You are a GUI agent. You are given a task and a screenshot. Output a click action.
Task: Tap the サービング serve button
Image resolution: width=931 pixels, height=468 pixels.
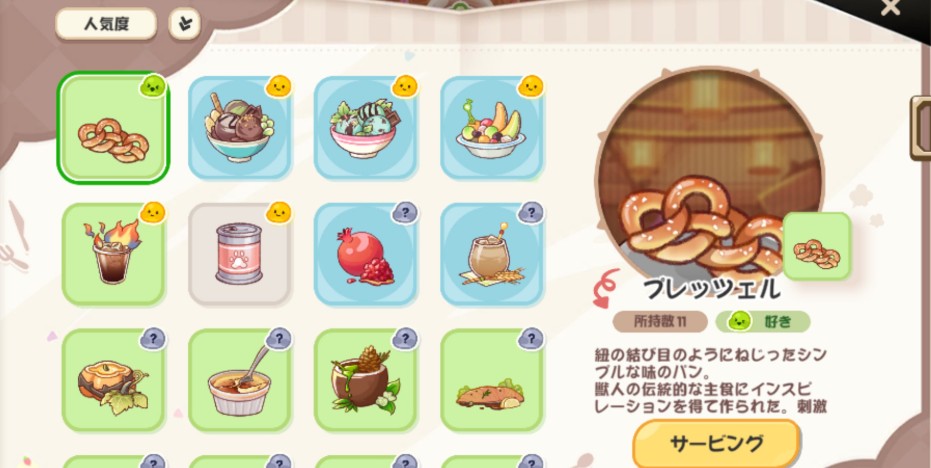click(x=716, y=443)
